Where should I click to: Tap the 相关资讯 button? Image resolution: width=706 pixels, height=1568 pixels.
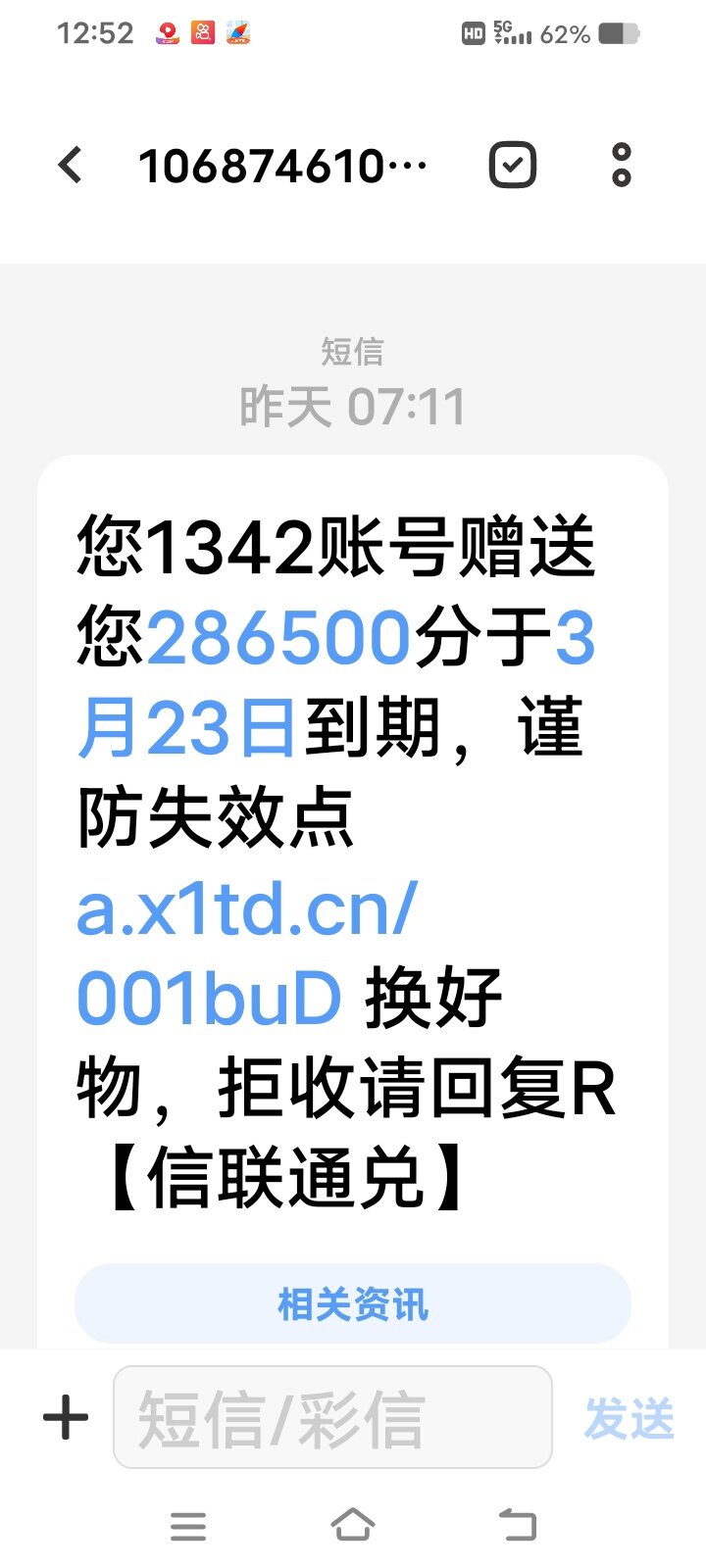pos(352,1303)
